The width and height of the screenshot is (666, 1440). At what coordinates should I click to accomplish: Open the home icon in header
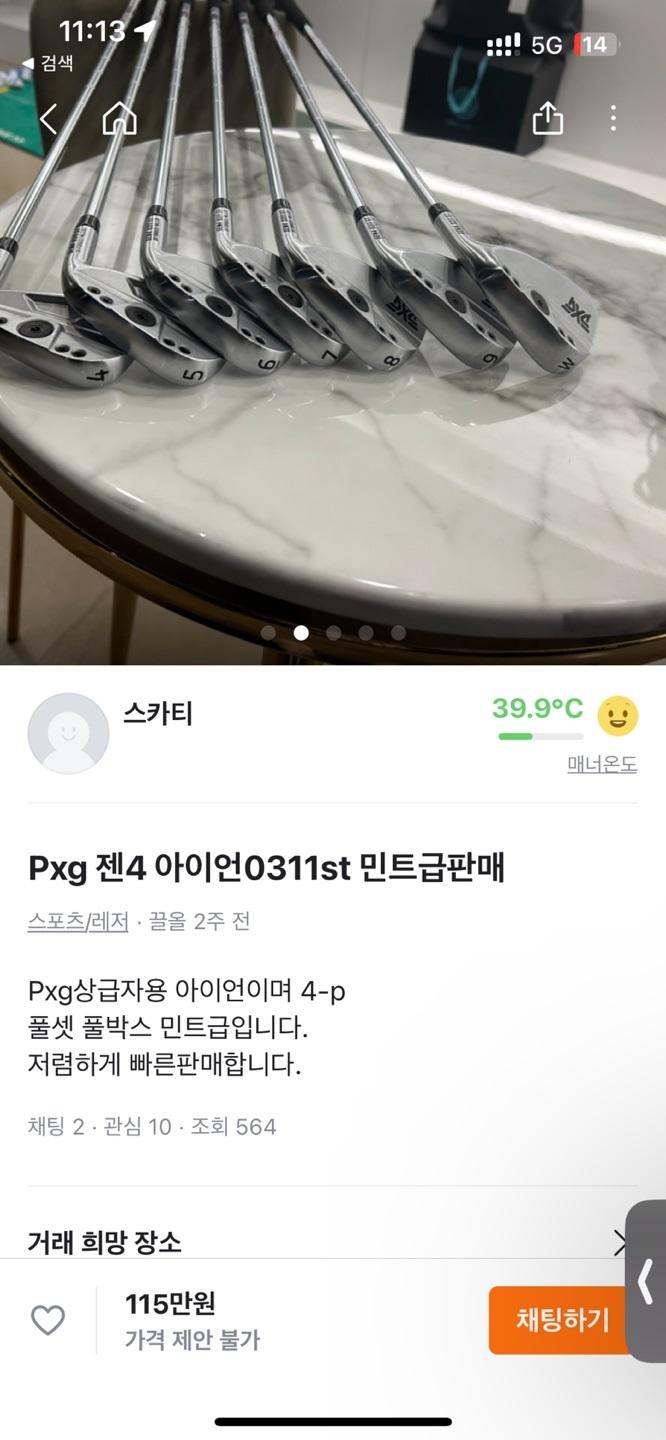(x=119, y=119)
